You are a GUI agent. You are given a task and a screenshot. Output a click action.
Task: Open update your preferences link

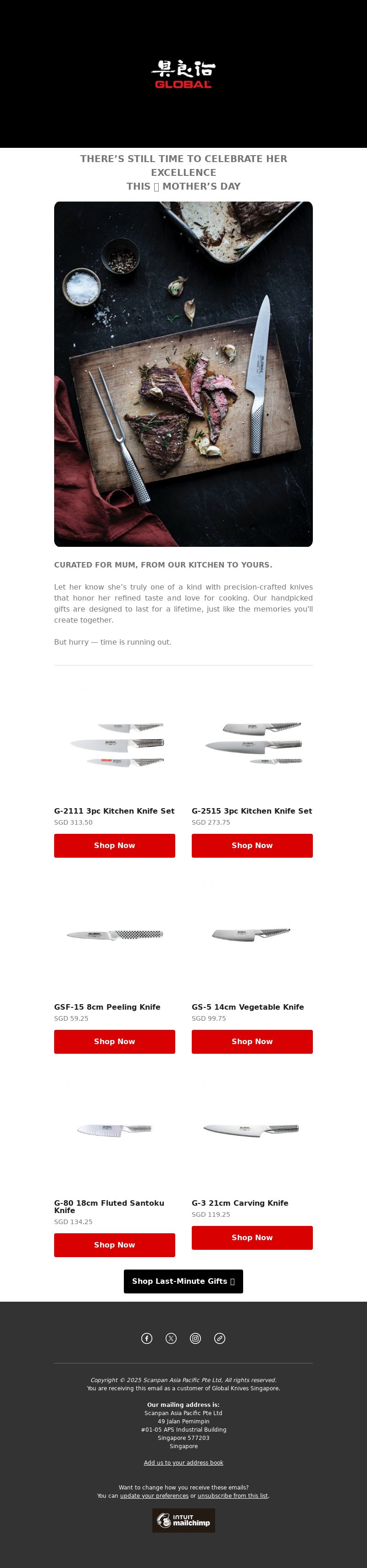coord(154,1495)
